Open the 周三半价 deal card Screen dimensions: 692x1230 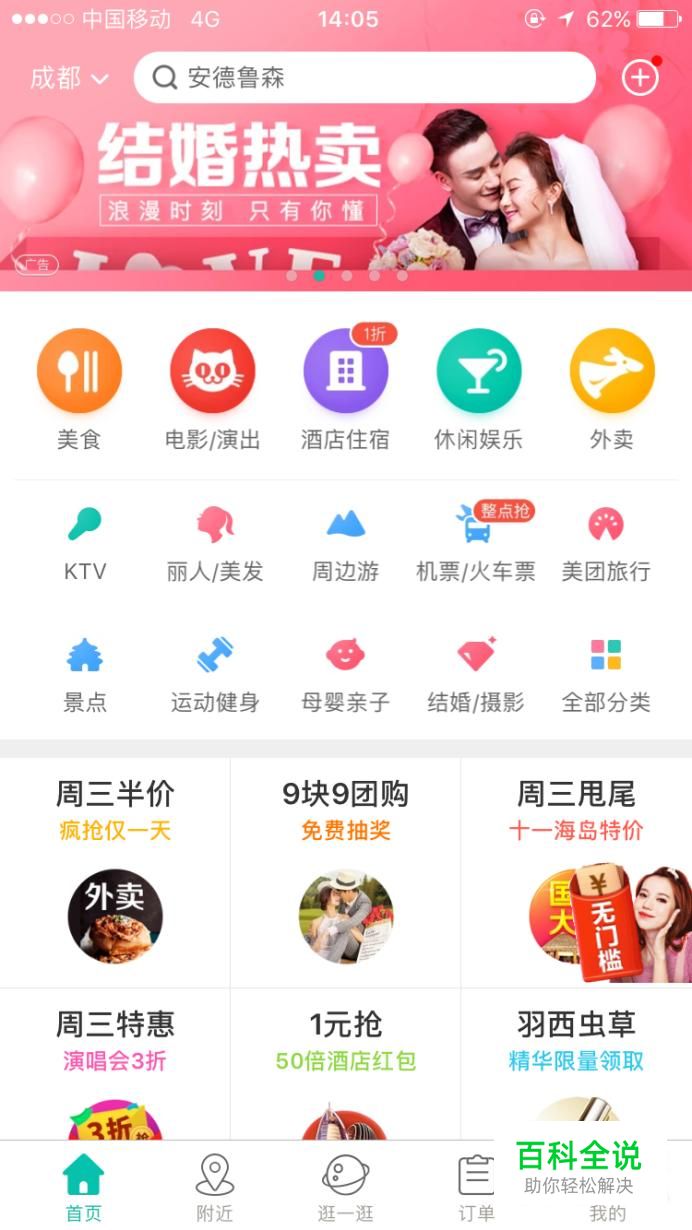point(115,872)
